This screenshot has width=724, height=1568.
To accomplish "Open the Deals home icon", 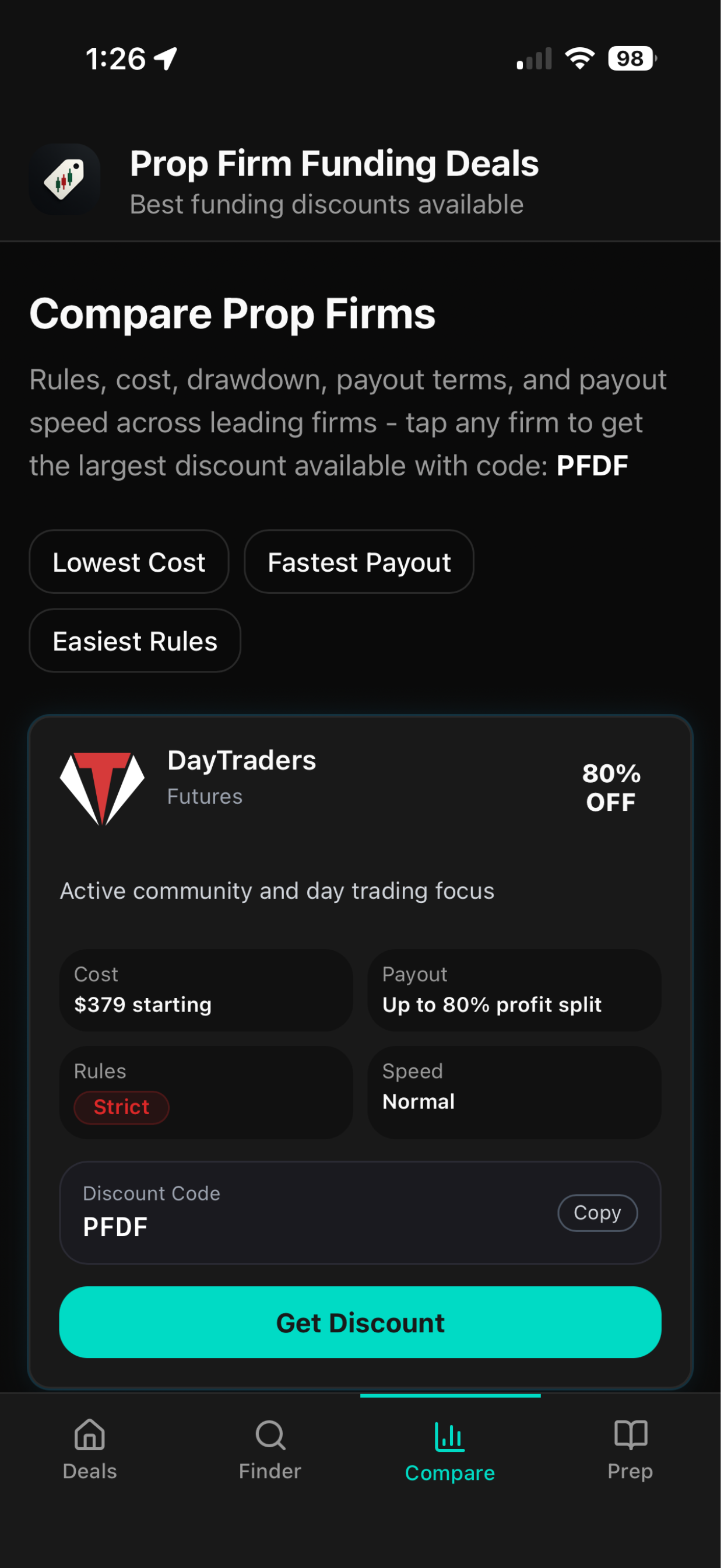I will (x=89, y=1436).
